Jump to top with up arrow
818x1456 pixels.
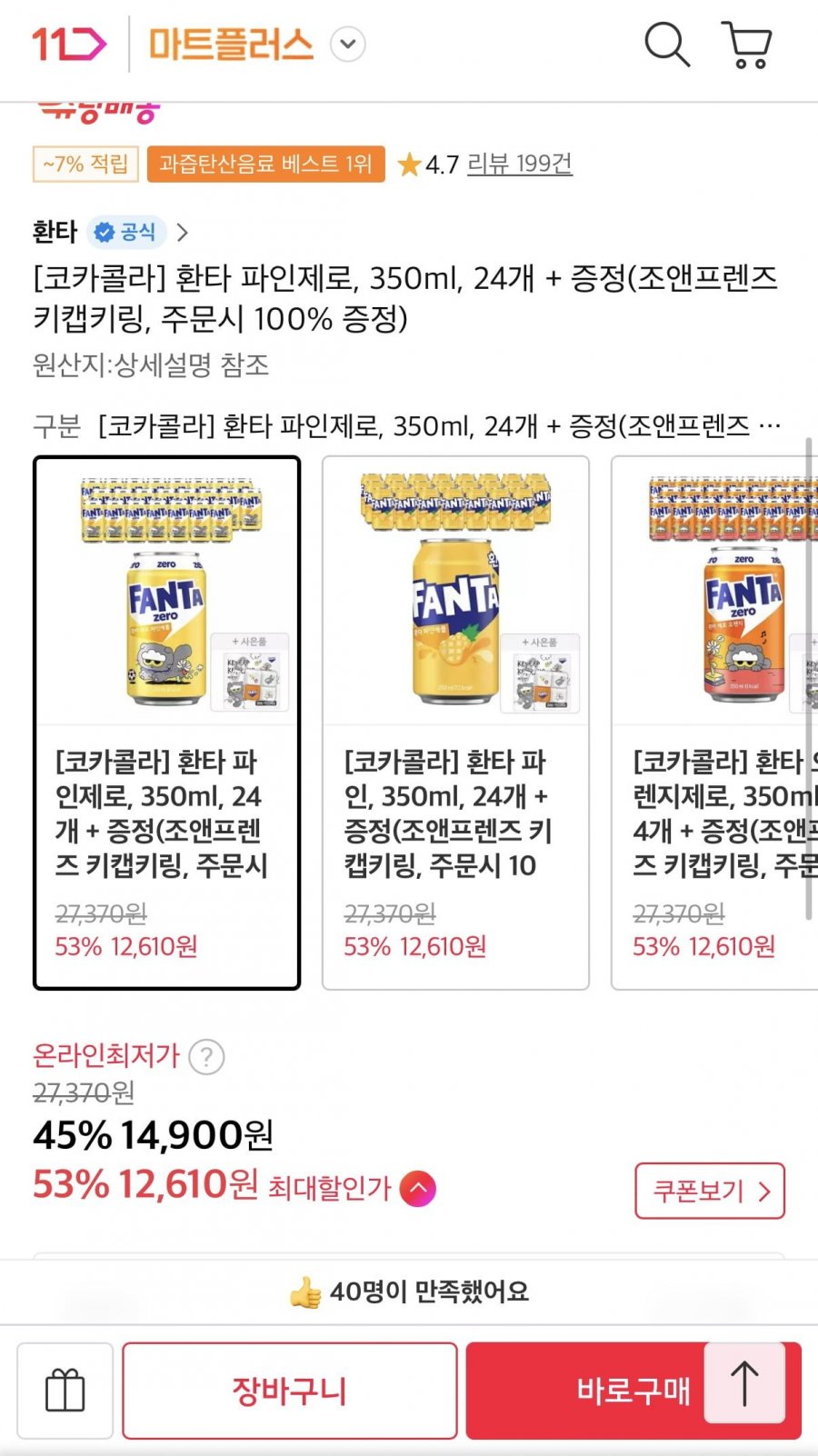744,1382
